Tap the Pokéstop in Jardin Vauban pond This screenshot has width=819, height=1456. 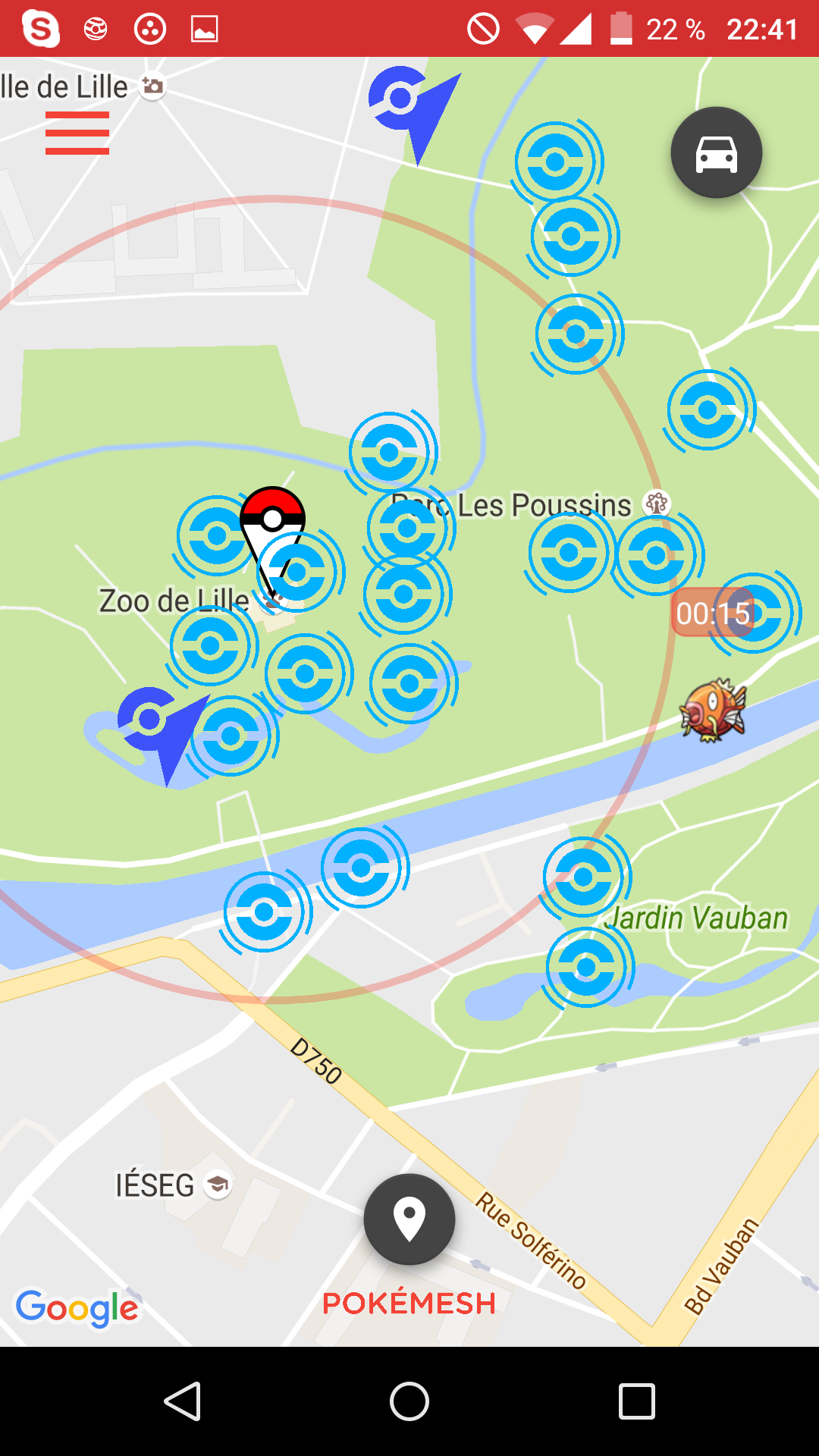(586, 968)
